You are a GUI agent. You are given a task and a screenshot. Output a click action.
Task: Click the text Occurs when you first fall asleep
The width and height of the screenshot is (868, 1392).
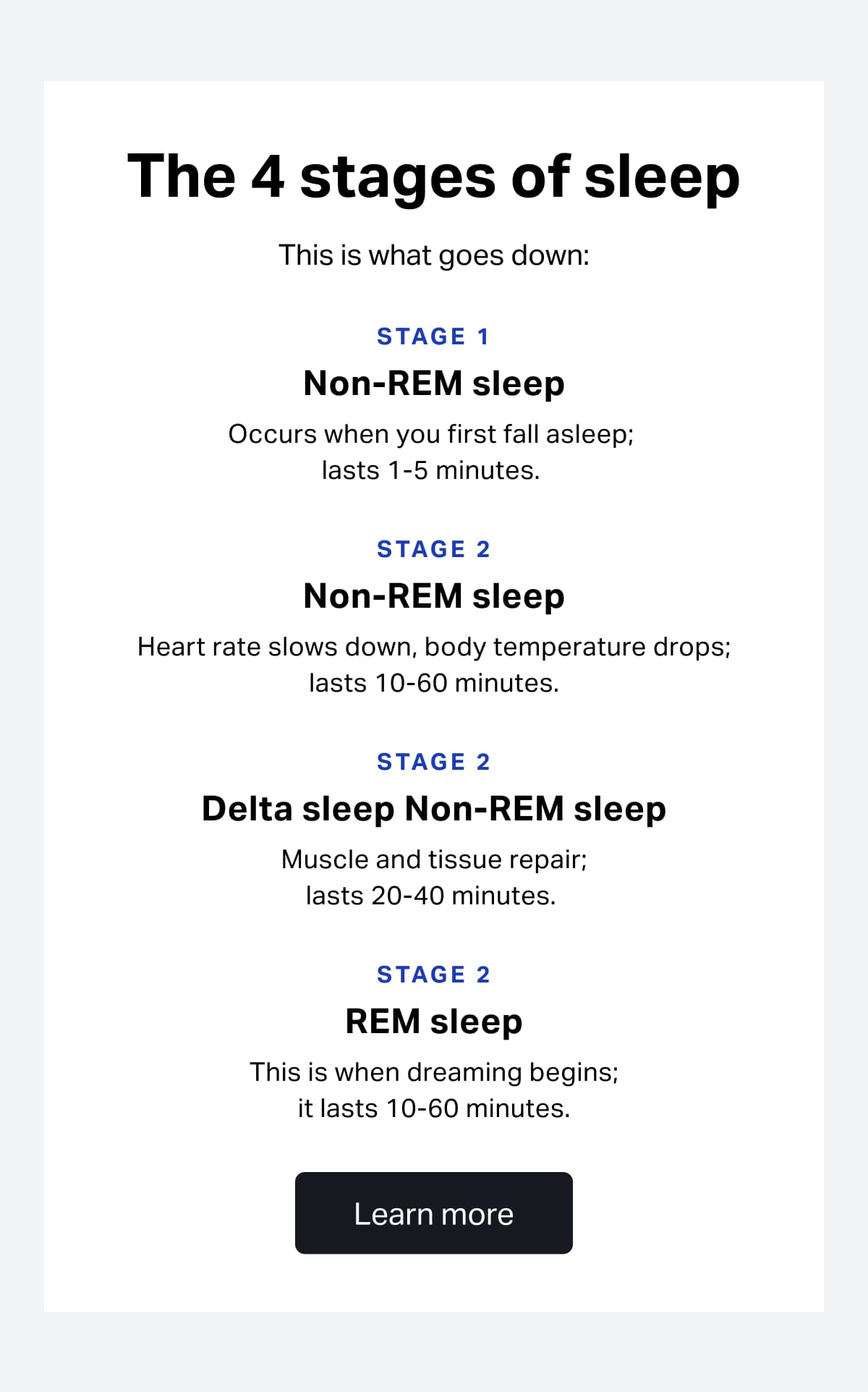coord(433,433)
